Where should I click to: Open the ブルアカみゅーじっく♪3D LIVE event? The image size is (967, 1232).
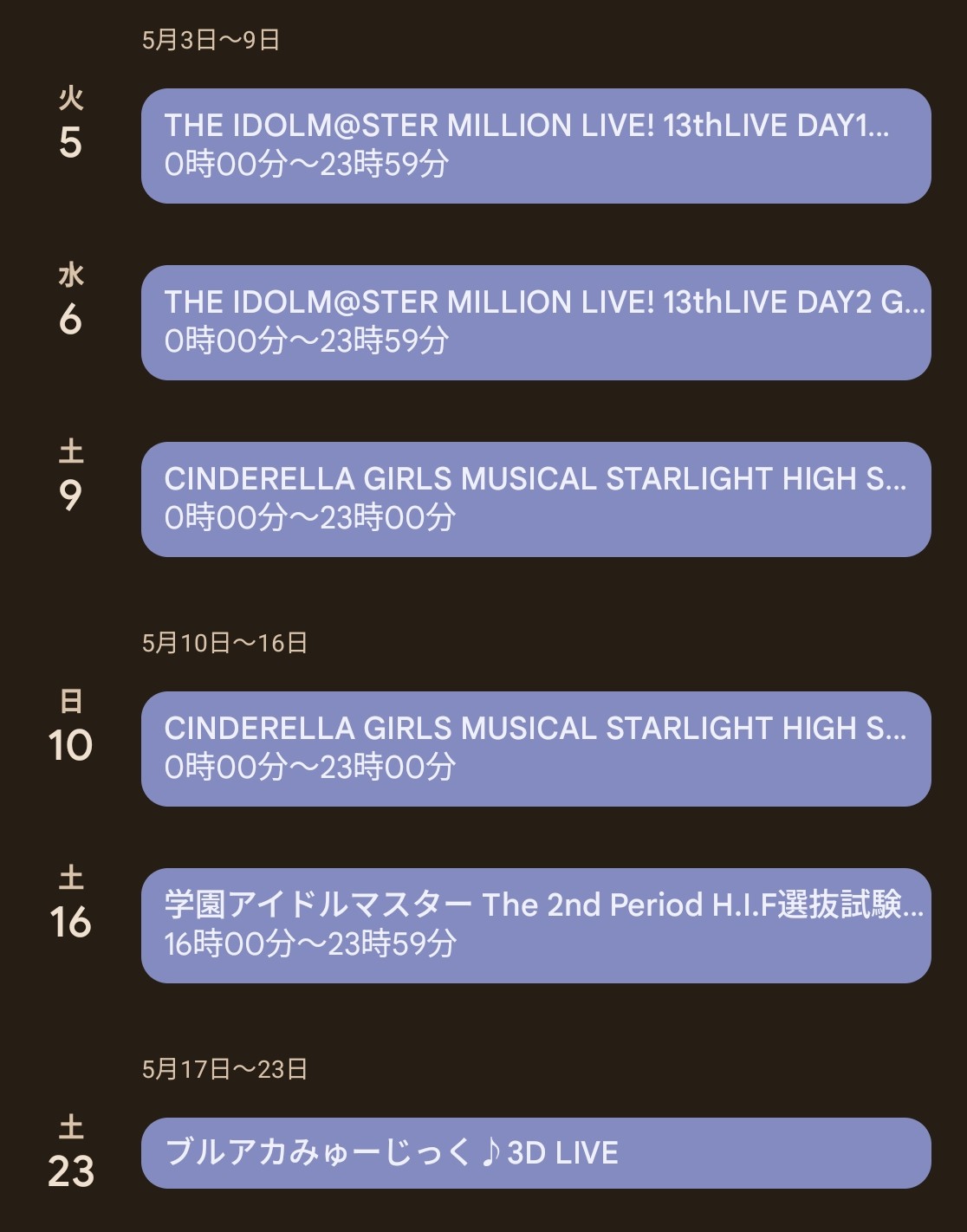click(535, 1152)
